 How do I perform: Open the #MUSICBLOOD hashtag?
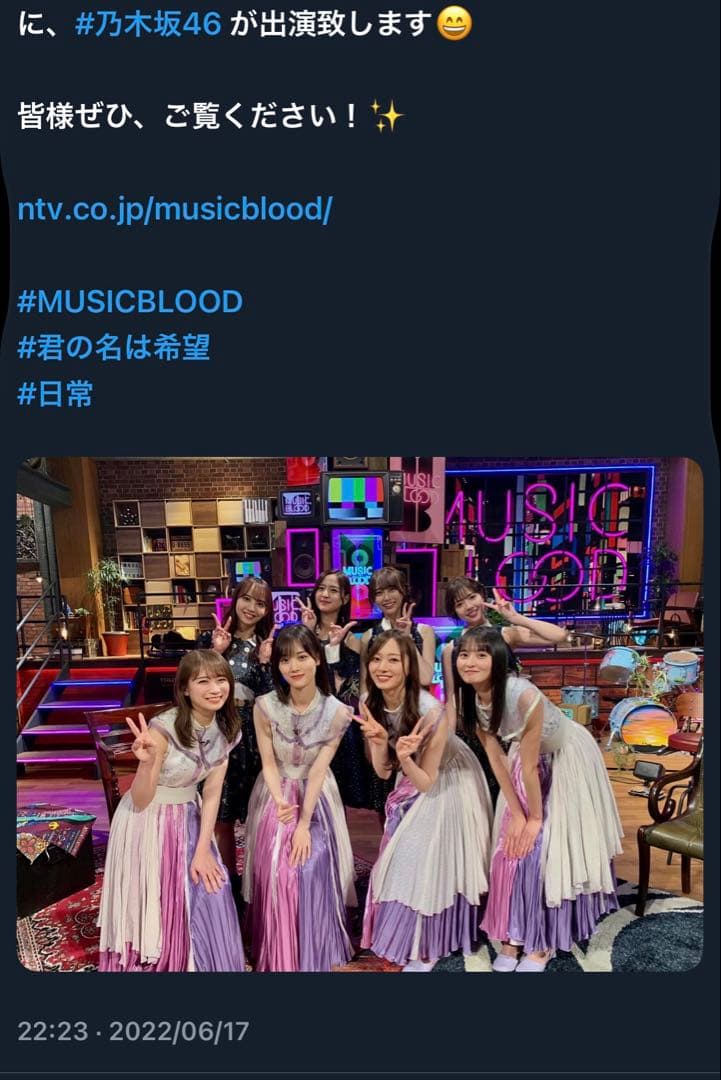[x=130, y=301]
